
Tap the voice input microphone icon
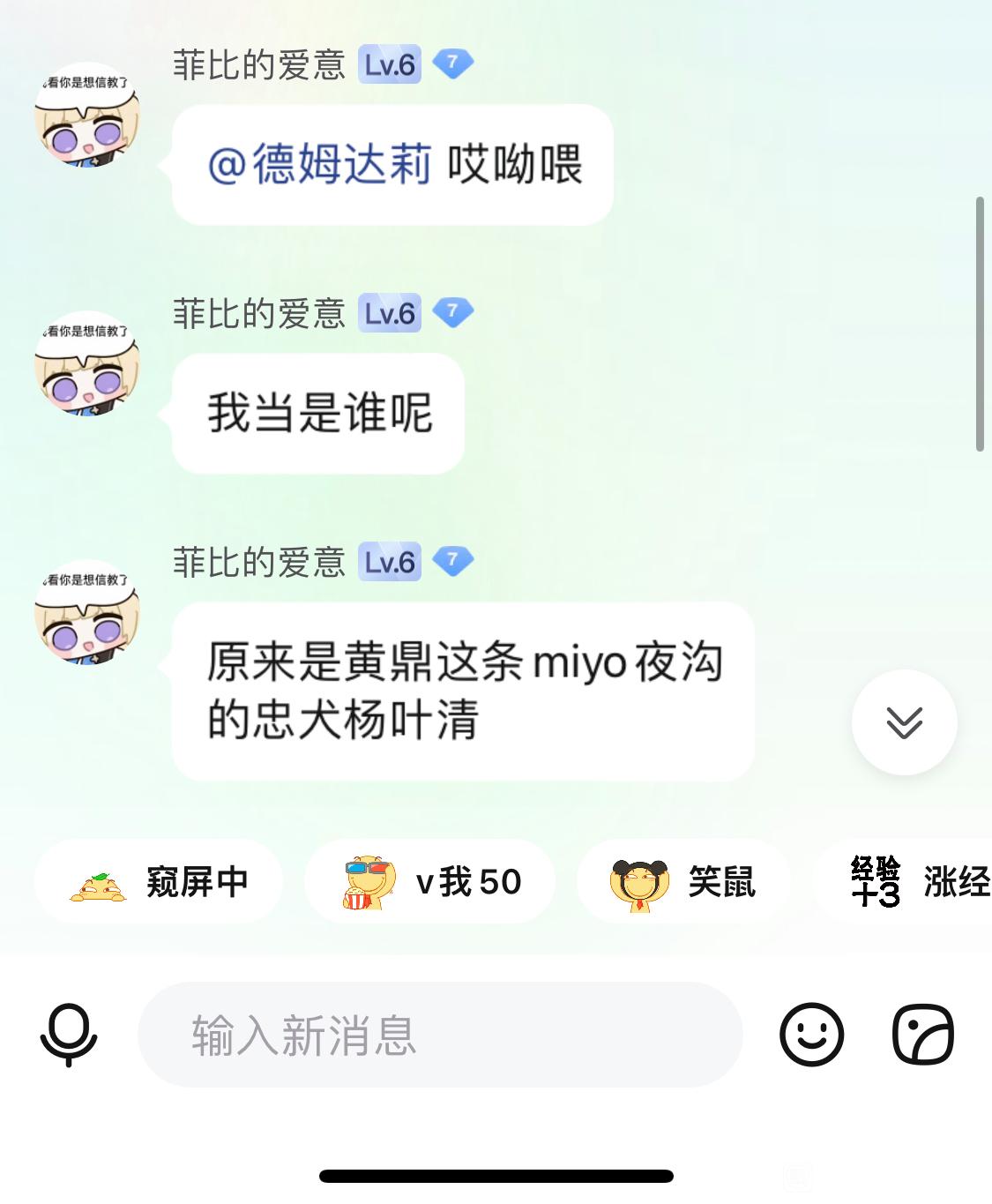pos(69,1035)
